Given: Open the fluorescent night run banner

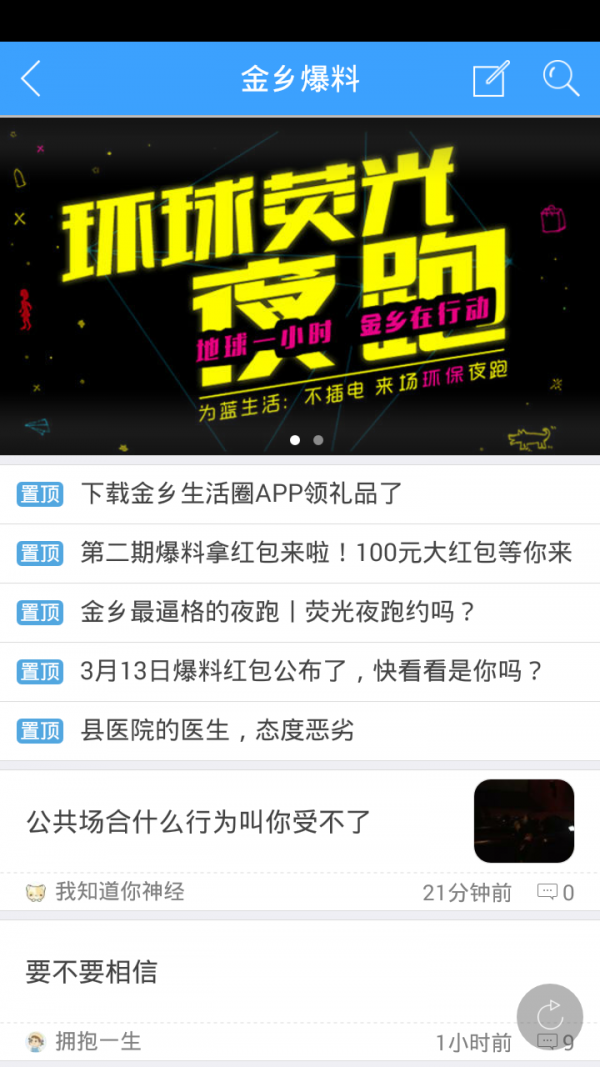Looking at the screenshot, I should click(300, 286).
